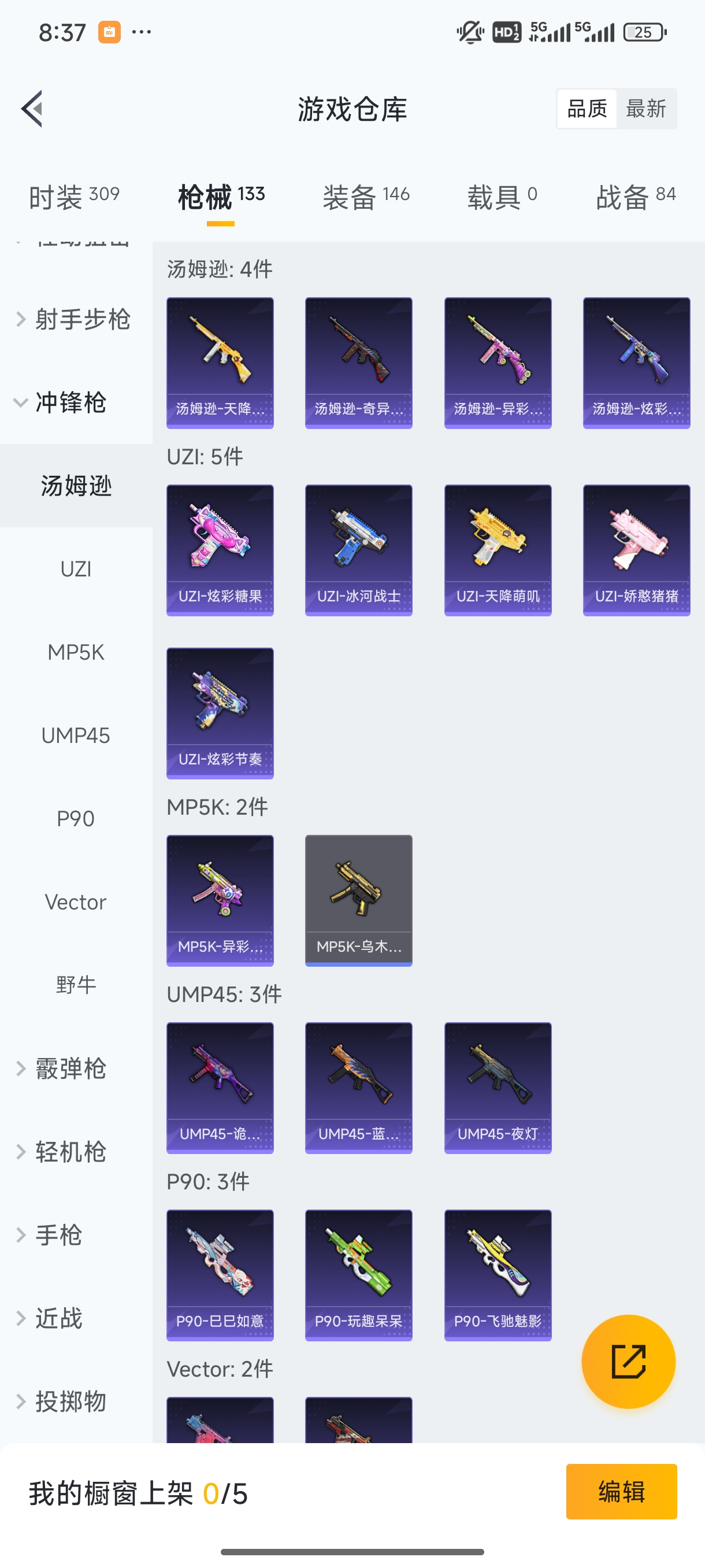Switch to the 载具 tab
The image size is (705, 1568).
(502, 197)
